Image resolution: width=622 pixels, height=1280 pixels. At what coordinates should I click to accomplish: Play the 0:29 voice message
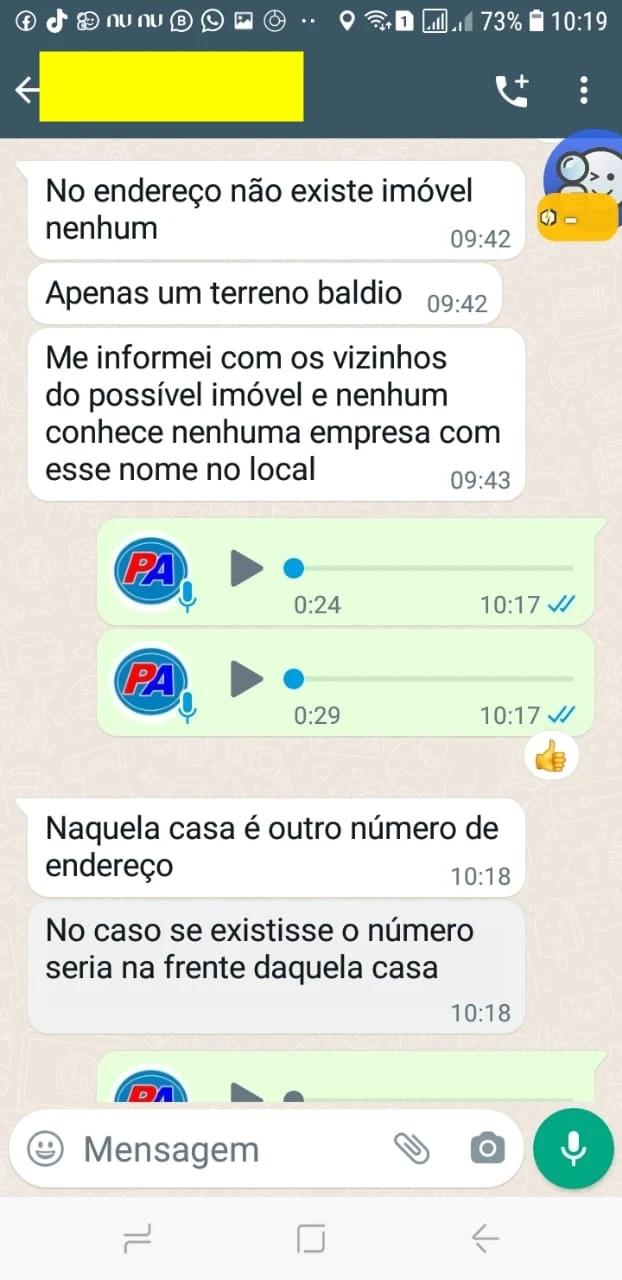click(246, 679)
